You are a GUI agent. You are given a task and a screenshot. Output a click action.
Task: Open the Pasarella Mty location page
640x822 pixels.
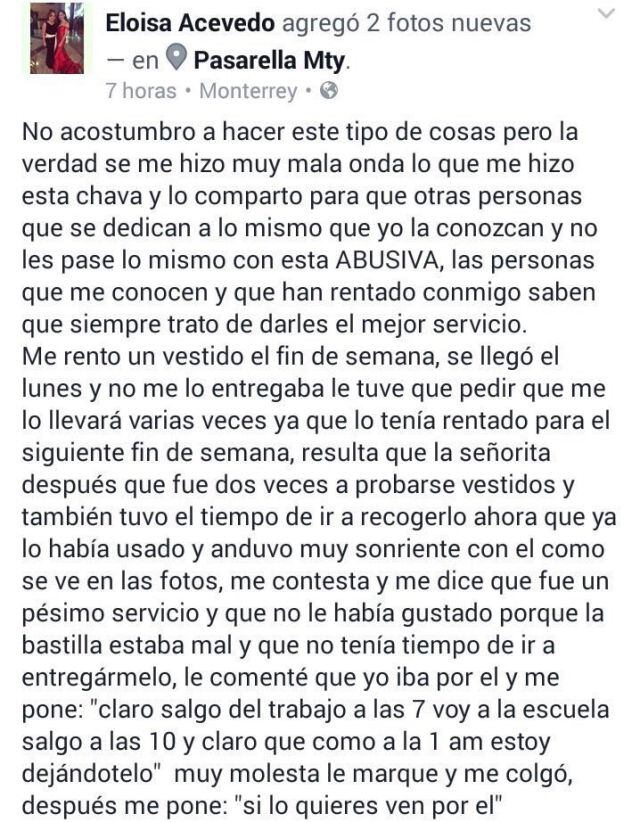click(x=269, y=61)
